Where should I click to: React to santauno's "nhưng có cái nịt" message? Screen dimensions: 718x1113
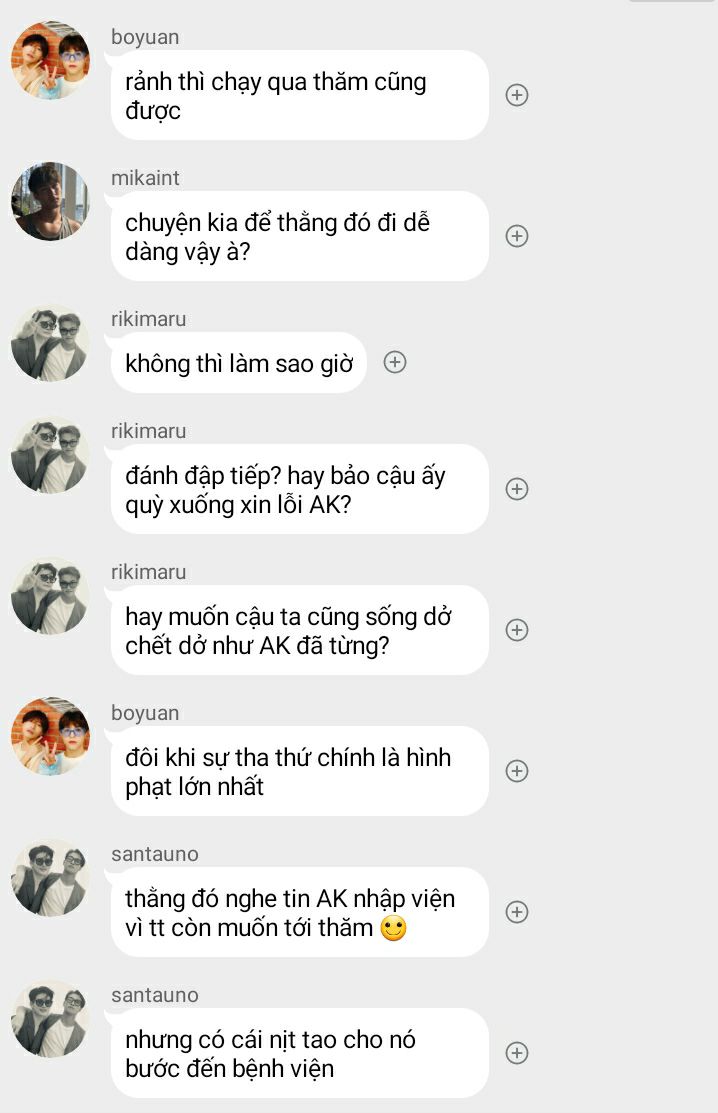[x=516, y=1053]
